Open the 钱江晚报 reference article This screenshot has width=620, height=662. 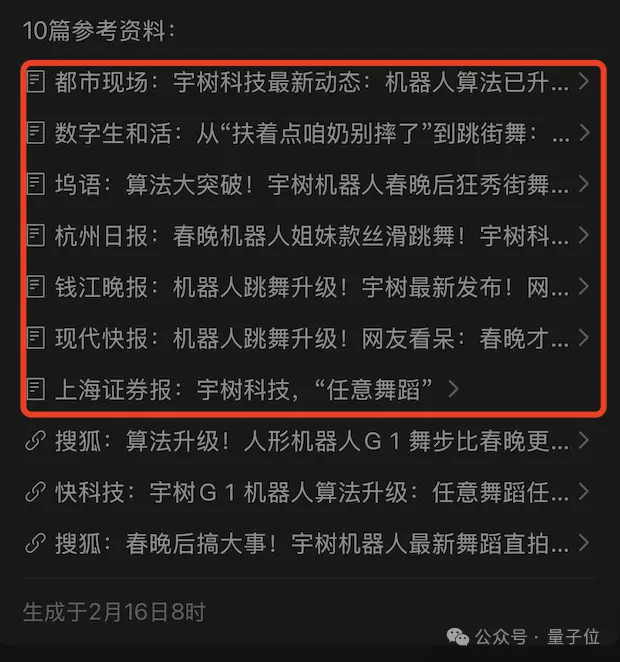(300, 286)
